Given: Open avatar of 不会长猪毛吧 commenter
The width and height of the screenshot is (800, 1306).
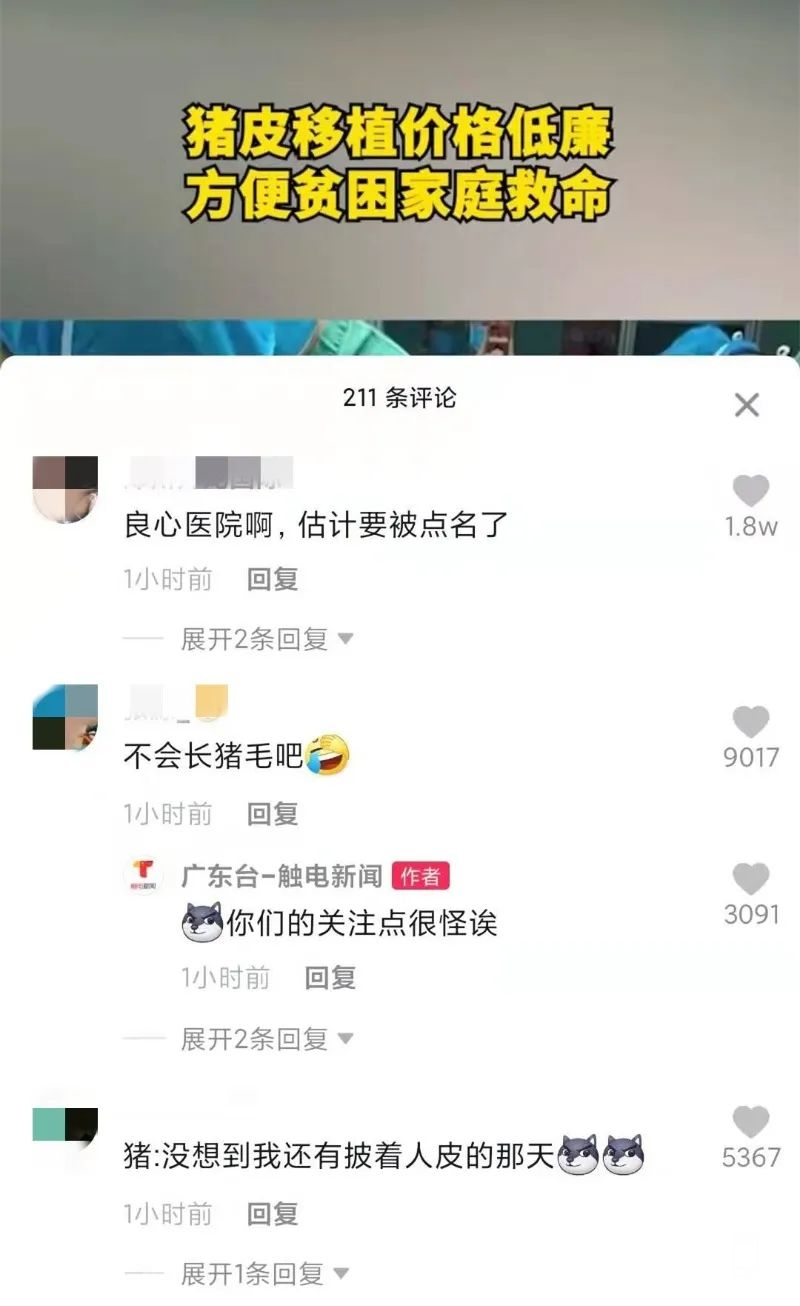Looking at the screenshot, I should [x=65, y=717].
